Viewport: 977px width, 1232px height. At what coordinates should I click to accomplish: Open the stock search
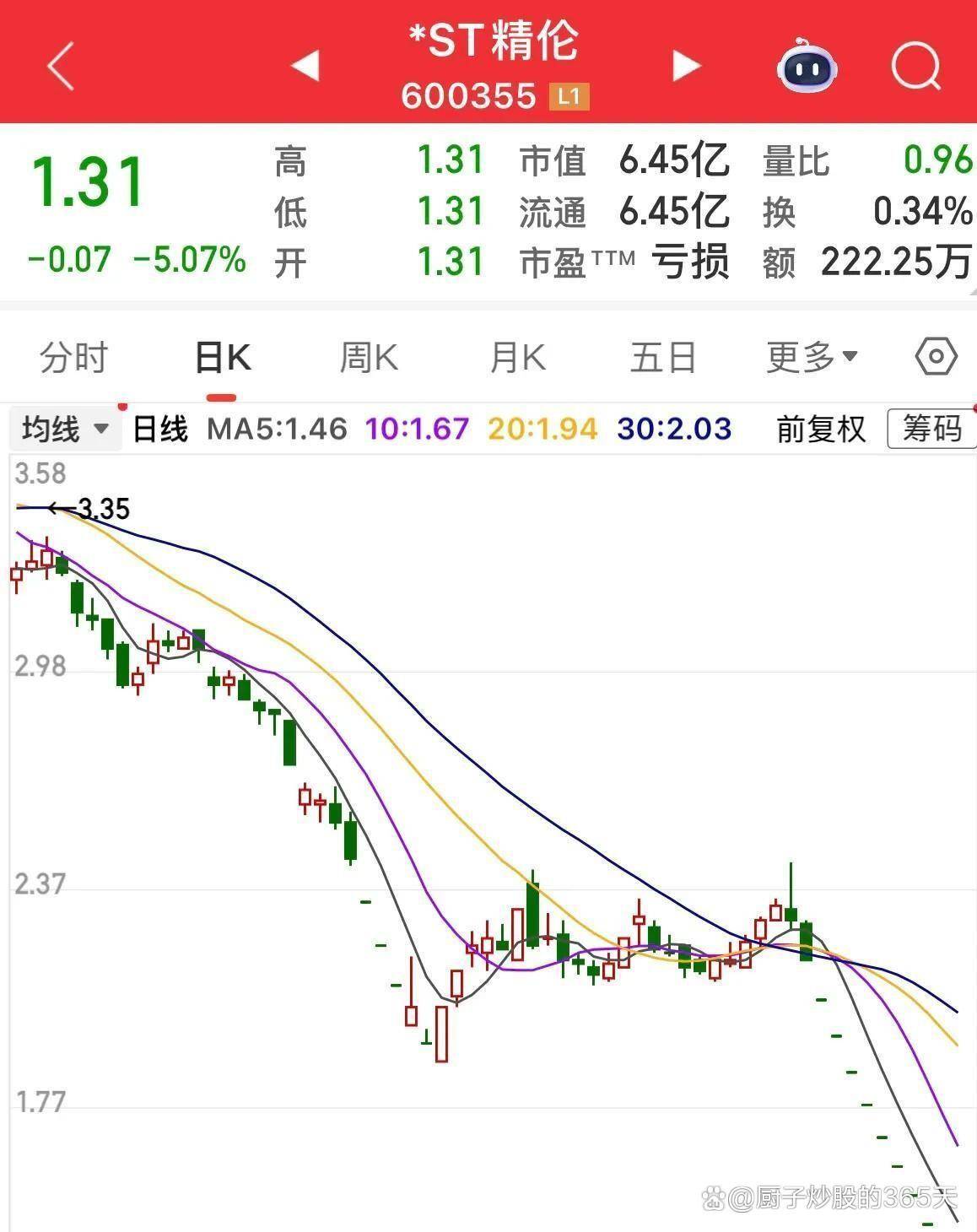(915, 66)
